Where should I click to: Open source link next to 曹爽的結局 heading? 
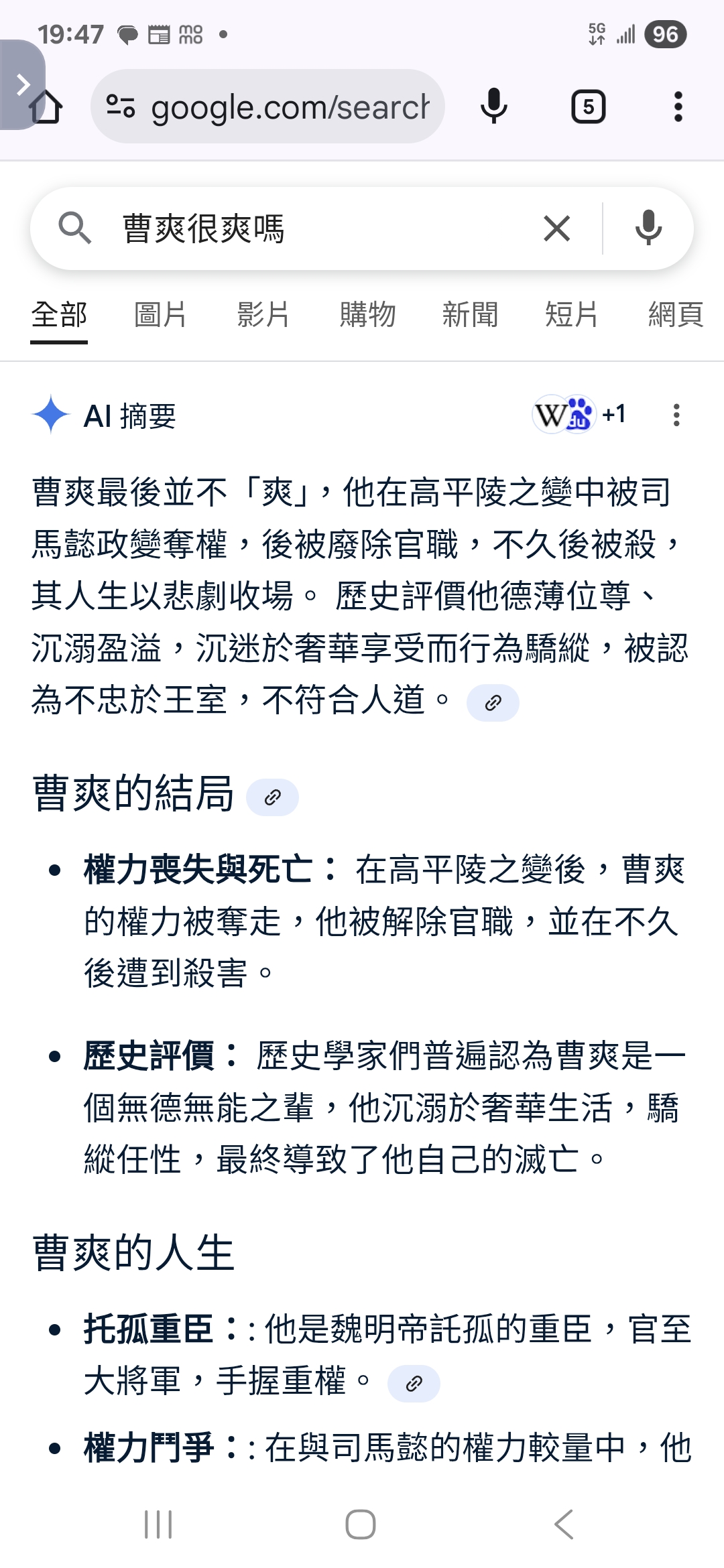[272, 797]
